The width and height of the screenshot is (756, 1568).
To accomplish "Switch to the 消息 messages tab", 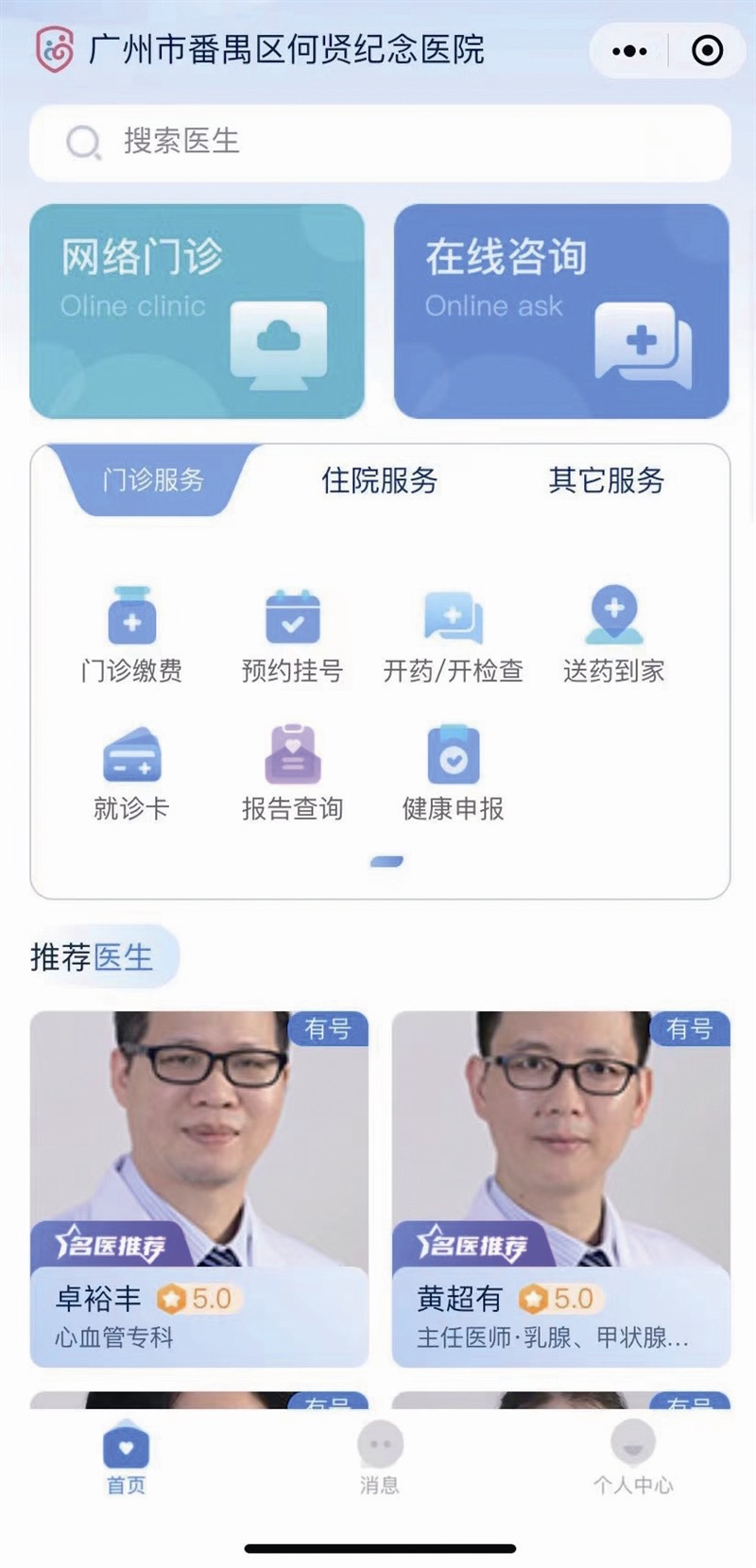I will pos(379,1458).
